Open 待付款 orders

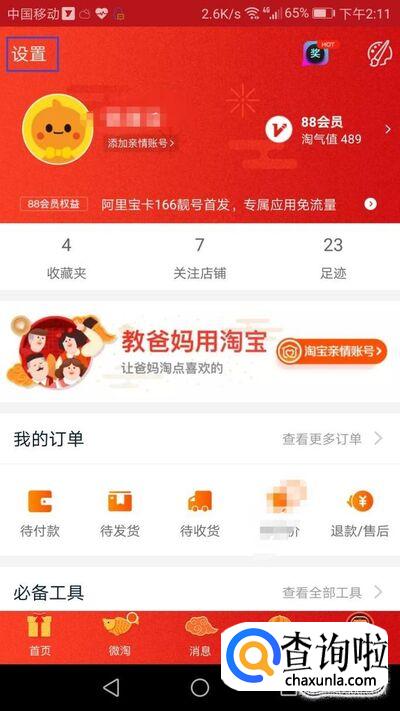pos(40,514)
